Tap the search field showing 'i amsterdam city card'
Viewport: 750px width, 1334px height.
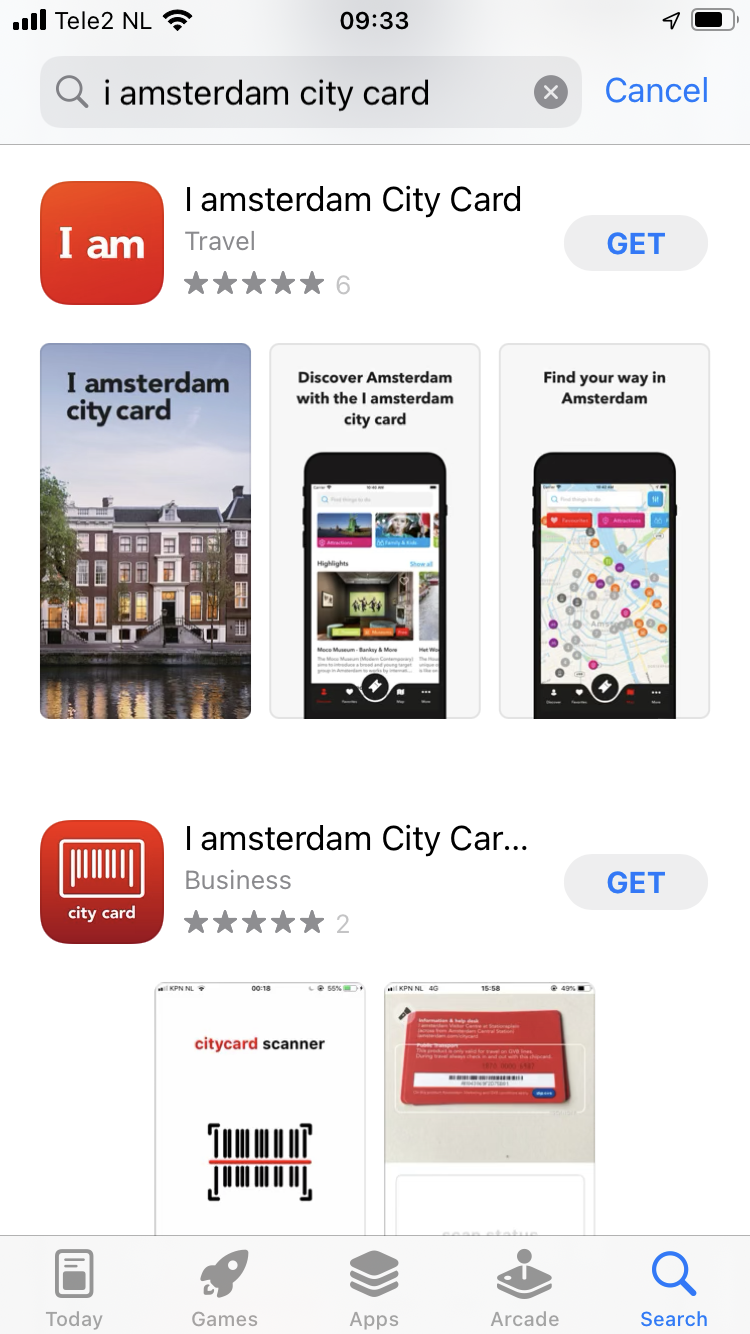point(300,92)
